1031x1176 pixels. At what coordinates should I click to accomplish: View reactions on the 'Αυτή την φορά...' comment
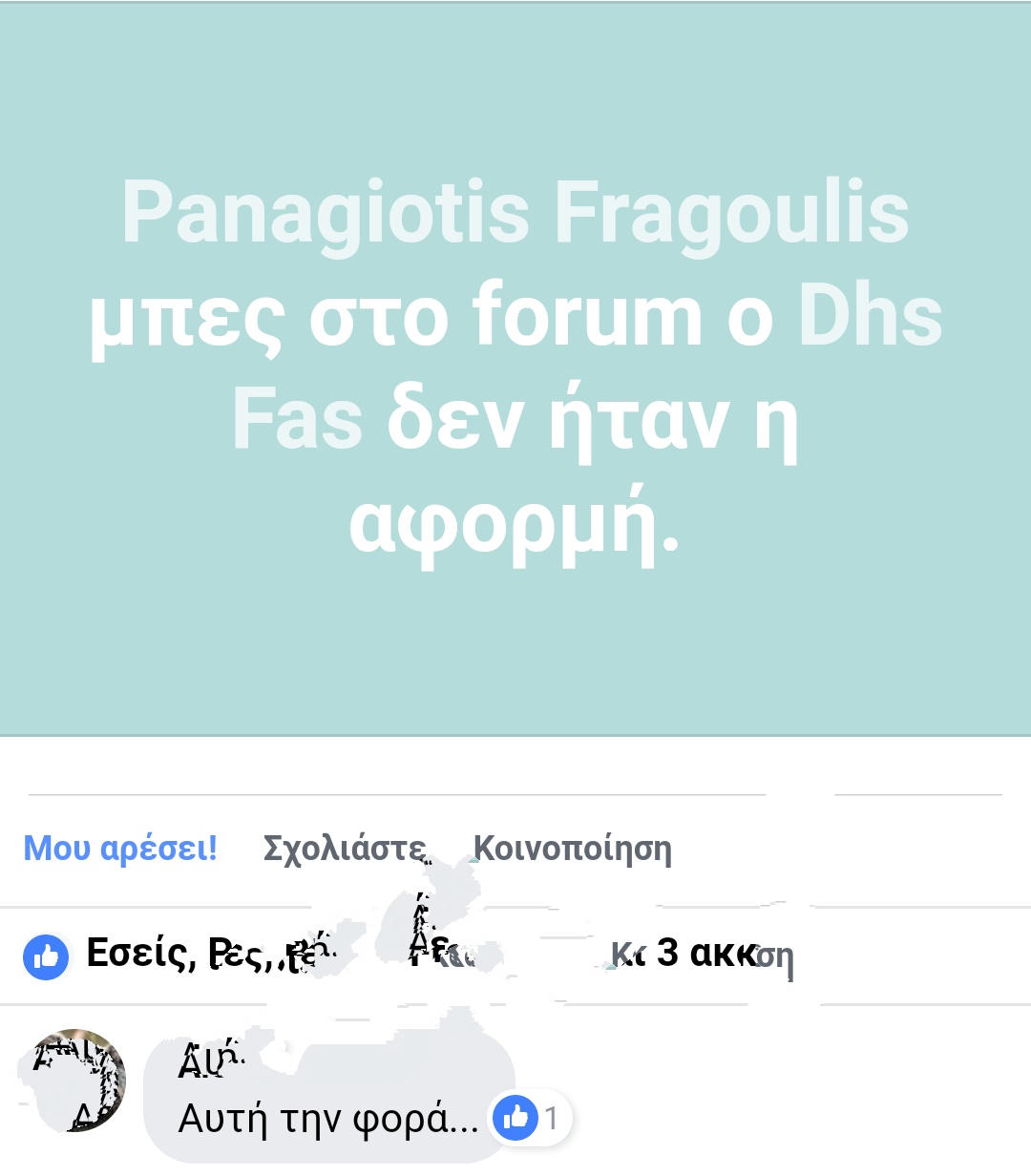click(531, 1117)
